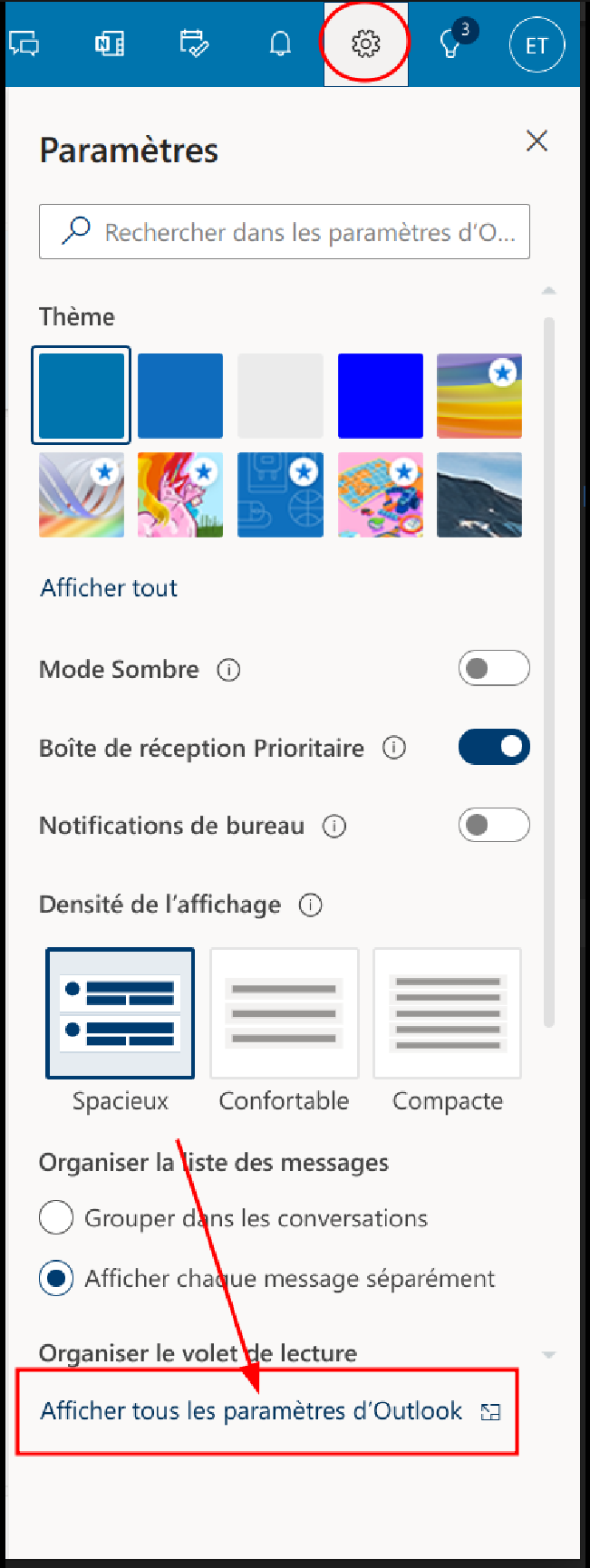Select Afficher chaque message séparément
Screen dimensions: 590x1568
click(56, 1278)
